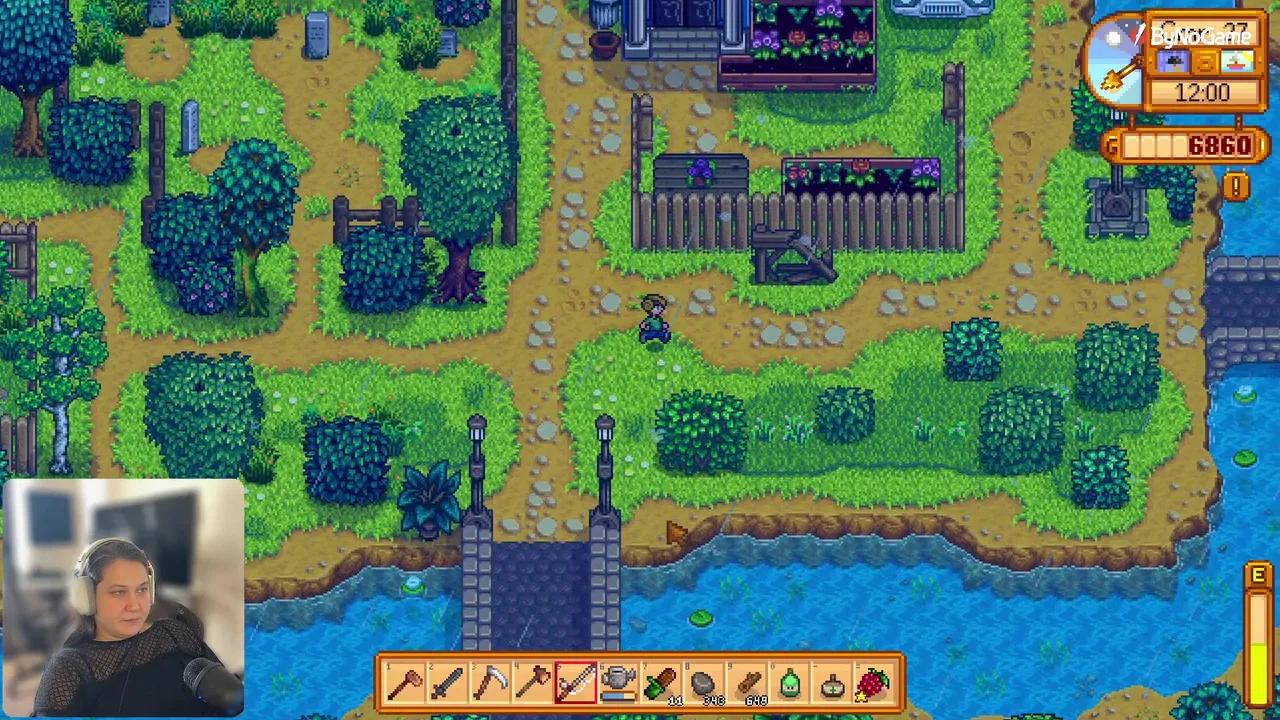Image resolution: width=1280 pixels, height=720 pixels.
Task: Select the axe in slot 4
Action: pos(533,684)
